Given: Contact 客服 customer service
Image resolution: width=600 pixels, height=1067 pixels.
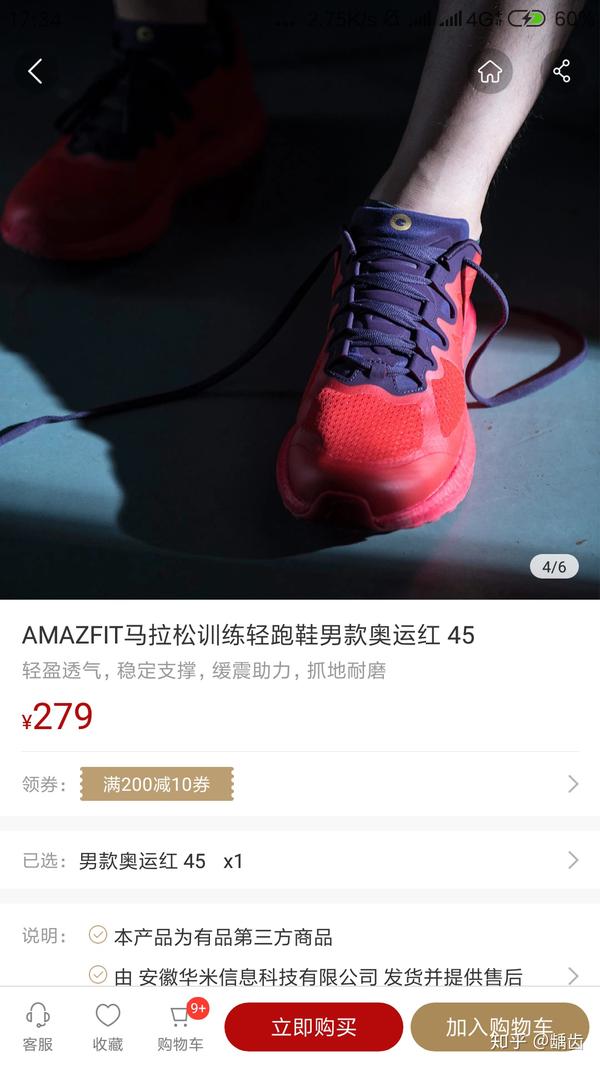Looking at the screenshot, I should (38, 1028).
